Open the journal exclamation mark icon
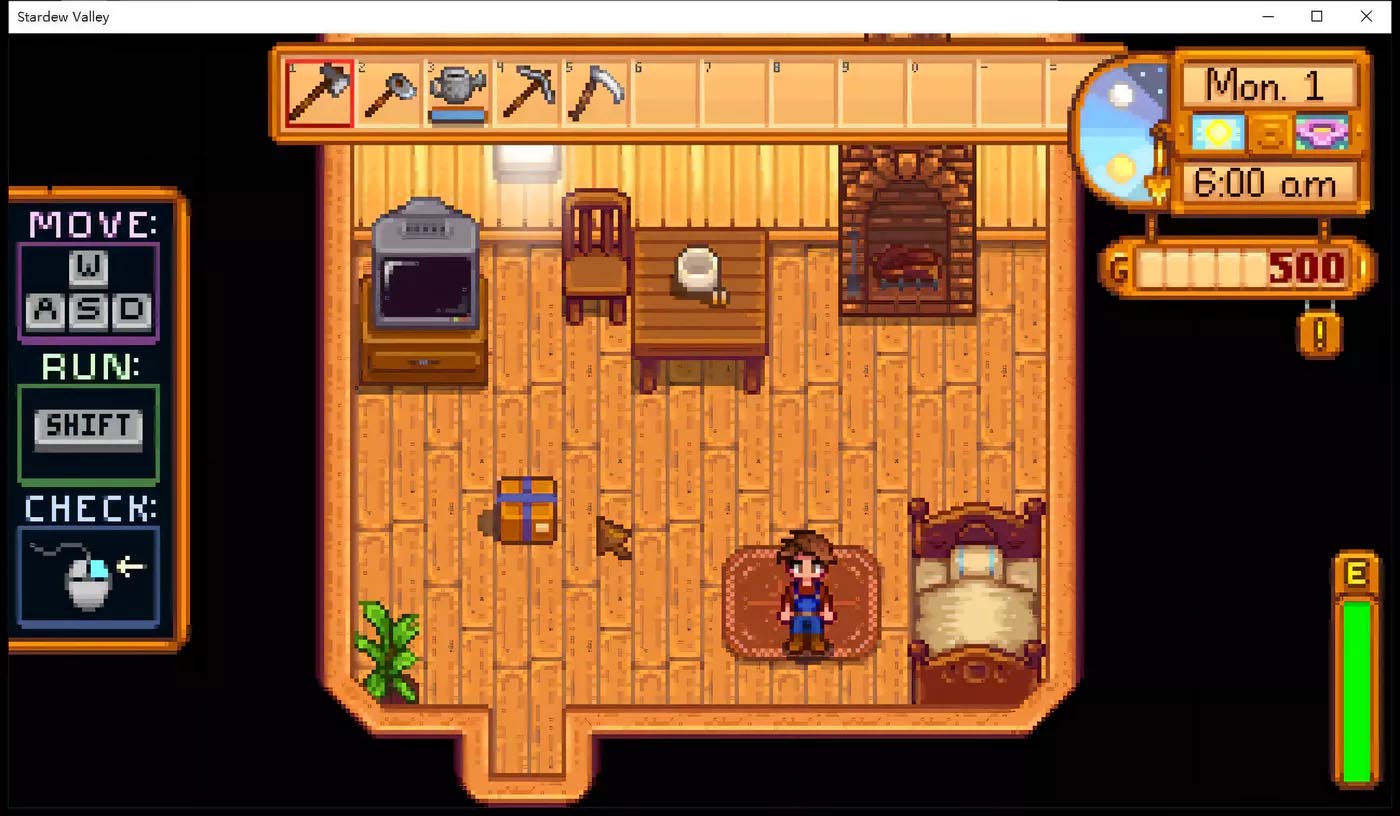Image resolution: width=1400 pixels, height=816 pixels. [x=1320, y=335]
